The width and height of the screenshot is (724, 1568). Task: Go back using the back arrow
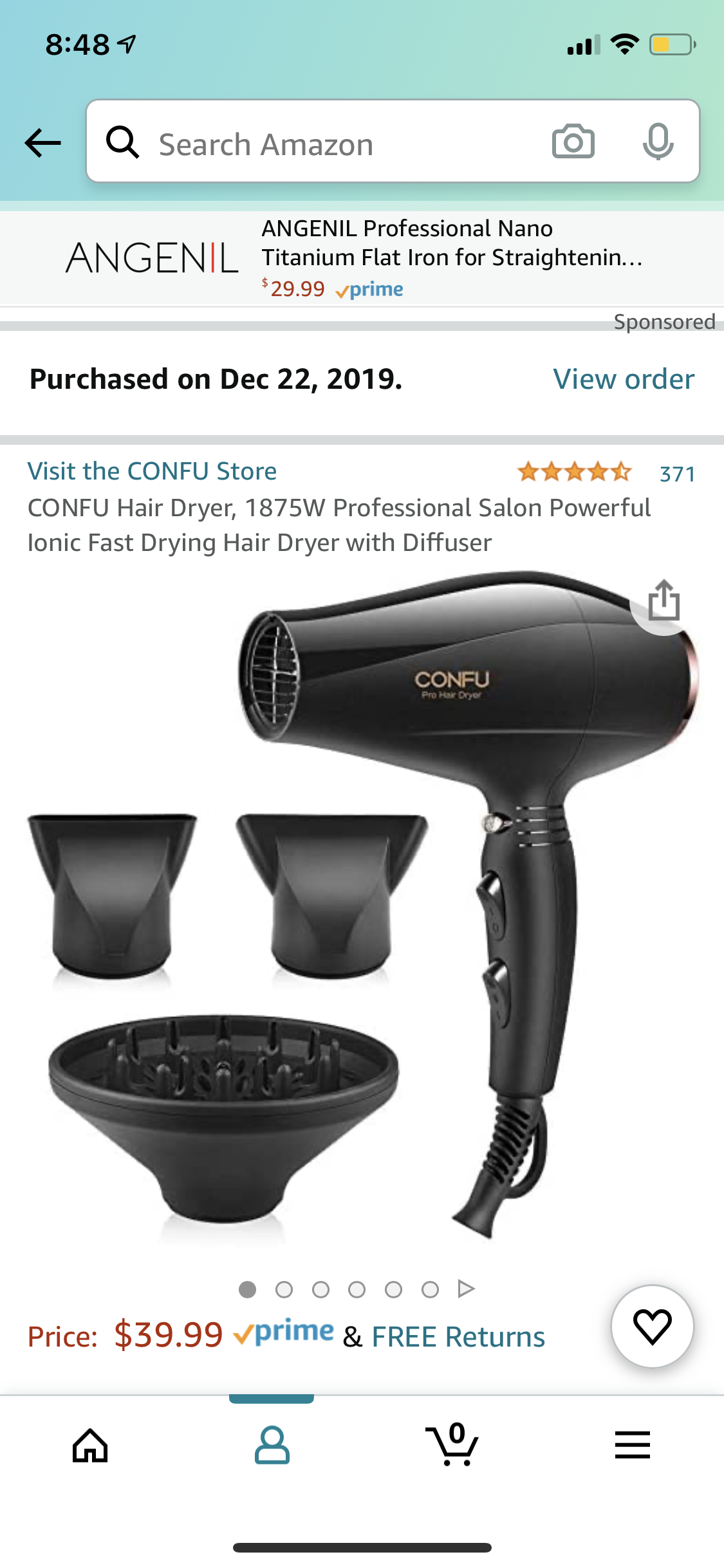[42, 143]
